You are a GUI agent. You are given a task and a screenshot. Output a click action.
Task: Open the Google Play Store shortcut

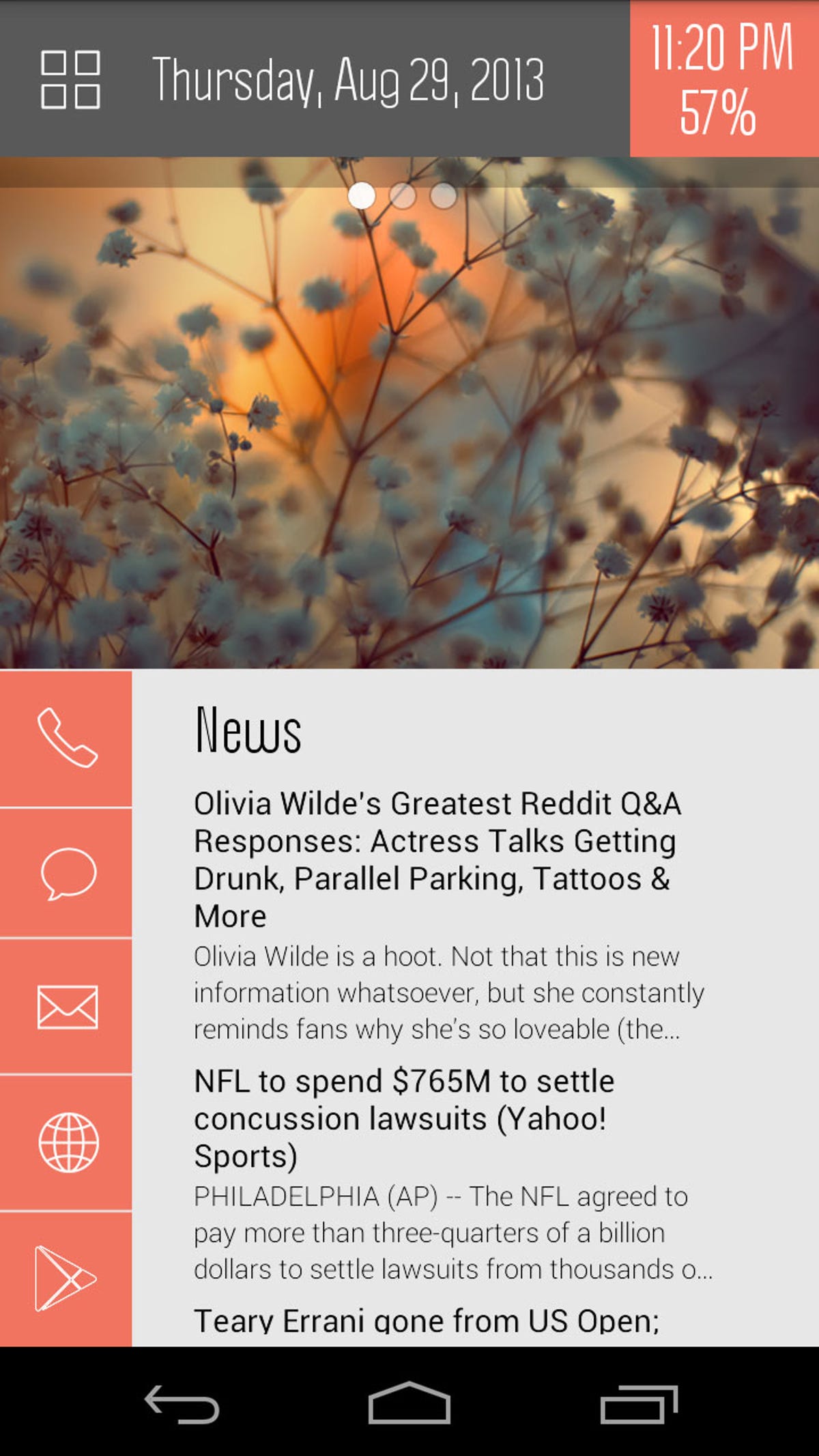(65, 1279)
